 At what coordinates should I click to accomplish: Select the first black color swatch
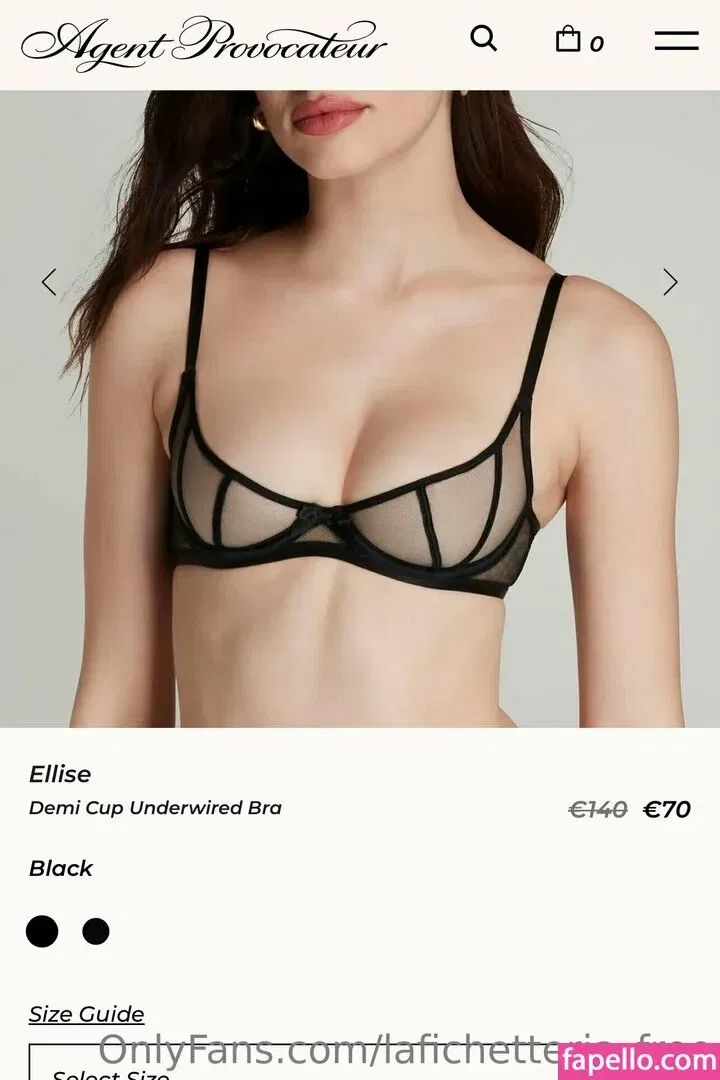coord(42,931)
